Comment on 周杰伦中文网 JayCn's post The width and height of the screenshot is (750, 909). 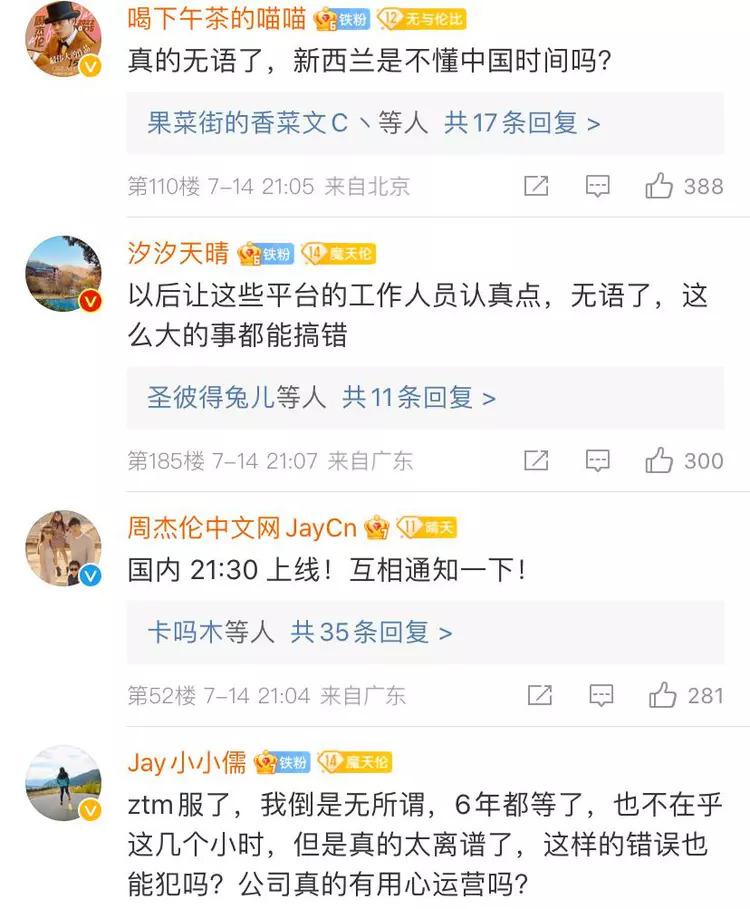[x=601, y=695]
